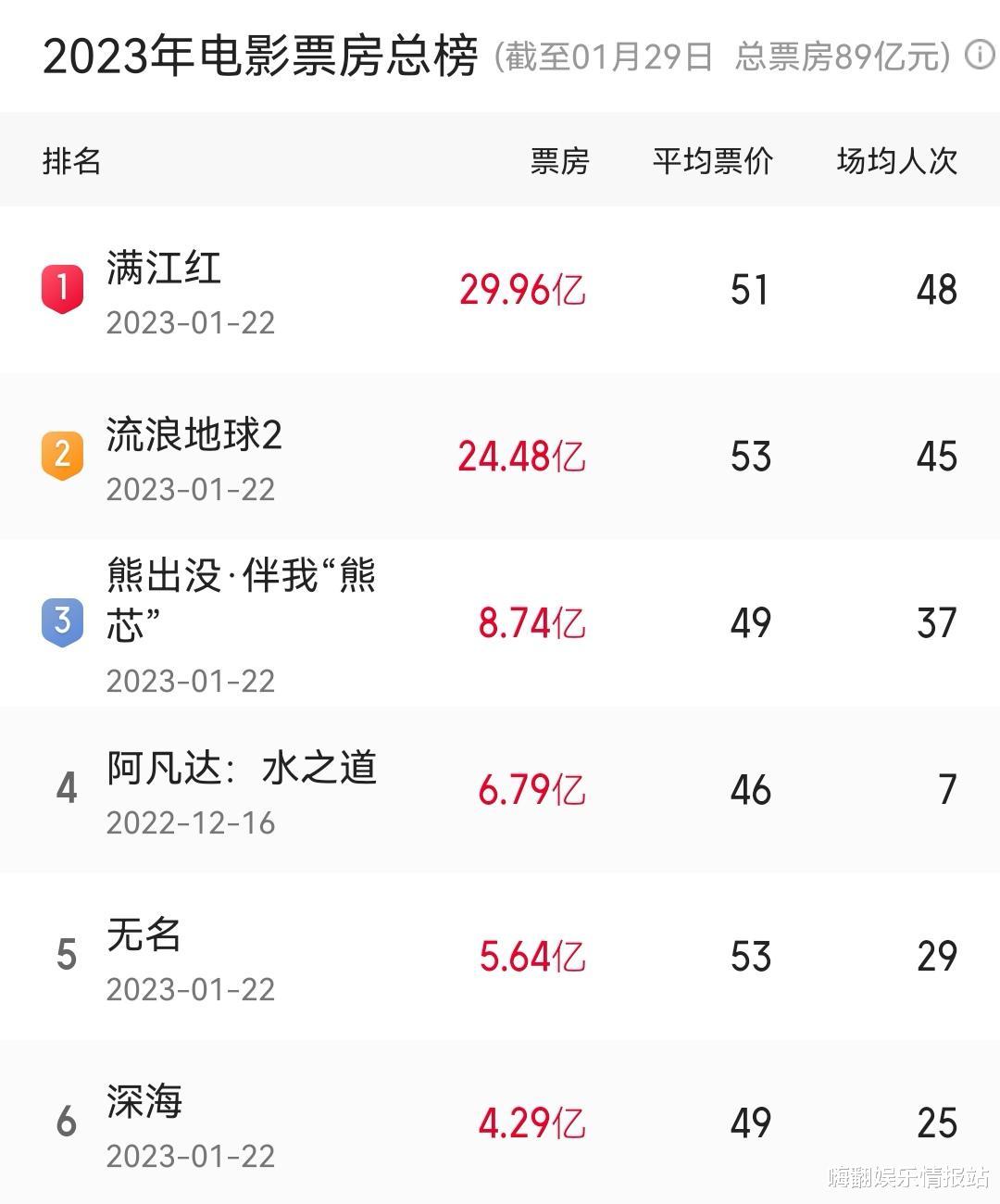The width and height of the screenshot is (1000, 1204).
Task: Select the 满江红 movie row
Action: pos(160,270)
